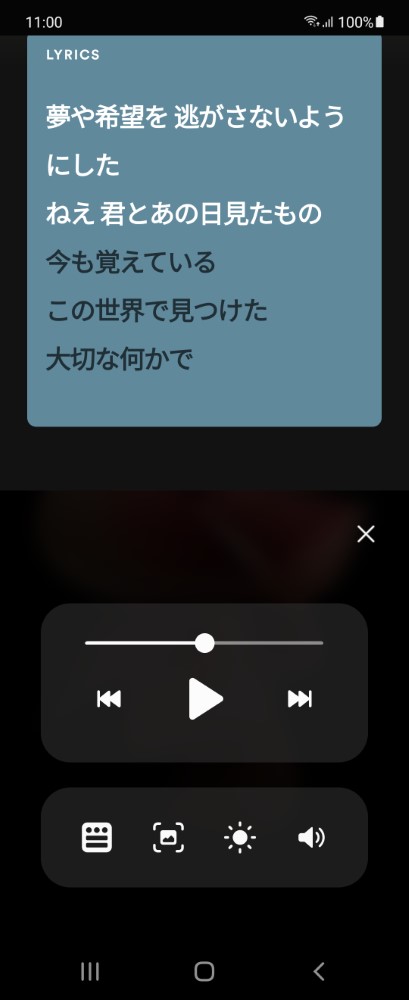Open the captions icon in the bottom panel
This screenshot has height=1000, width=409.
(x=97, y=837)
